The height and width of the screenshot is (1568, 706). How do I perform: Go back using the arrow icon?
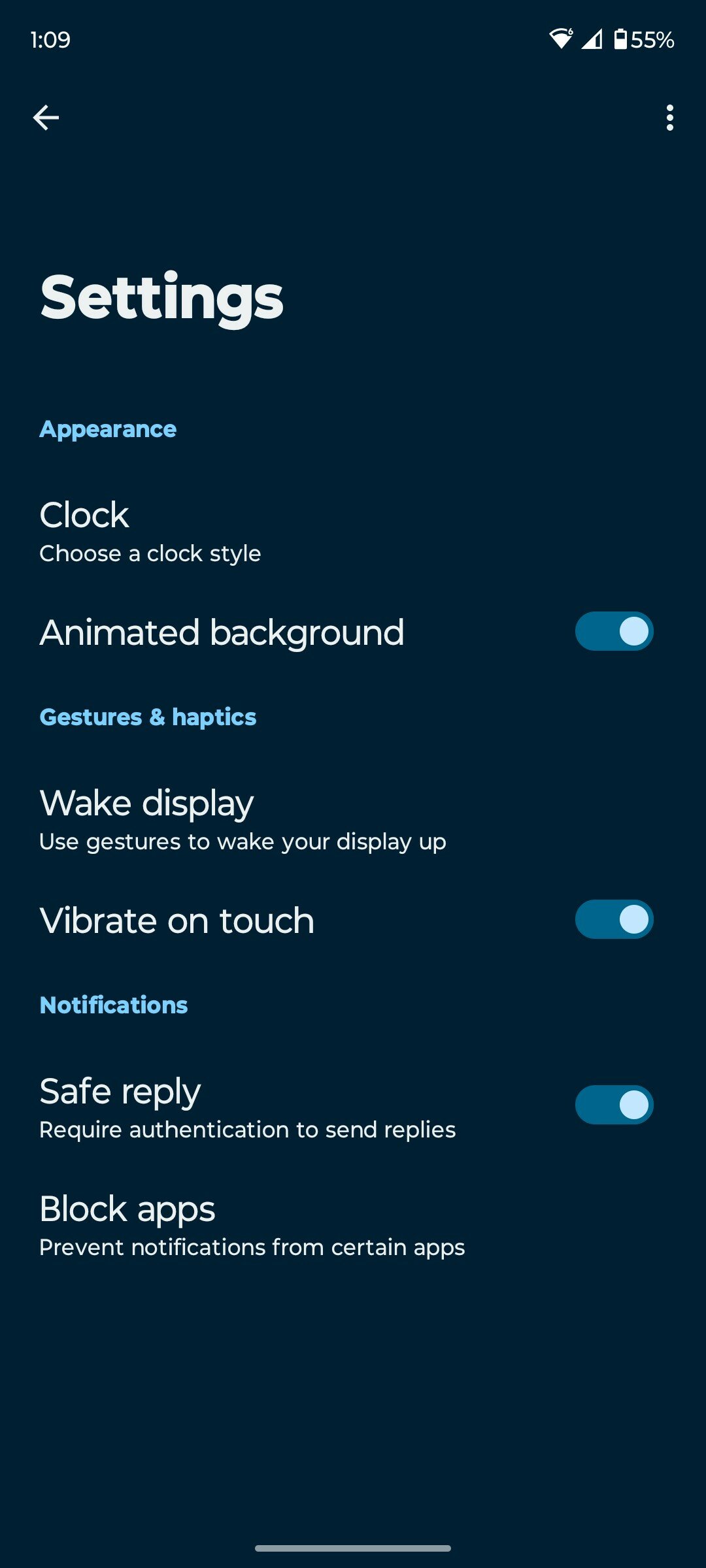pyautogui.click(x=46, y=118)
